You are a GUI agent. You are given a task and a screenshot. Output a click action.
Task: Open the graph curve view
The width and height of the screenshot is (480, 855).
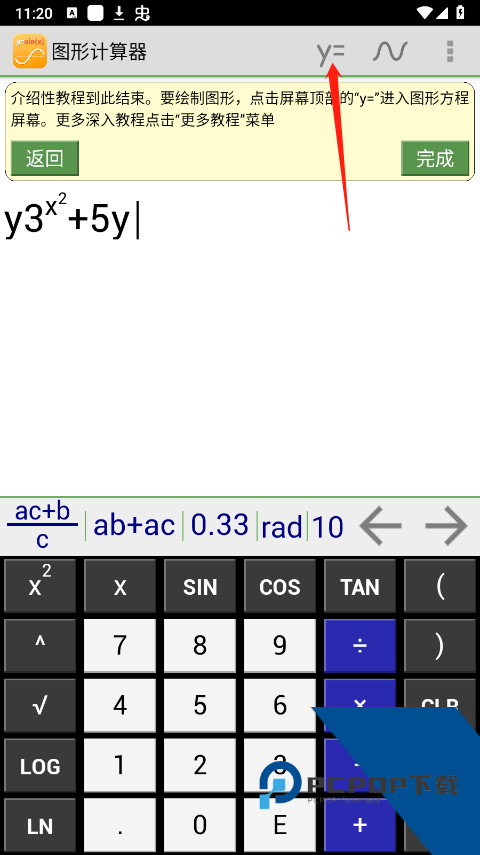pyautogui.click(x=390, y=52)
